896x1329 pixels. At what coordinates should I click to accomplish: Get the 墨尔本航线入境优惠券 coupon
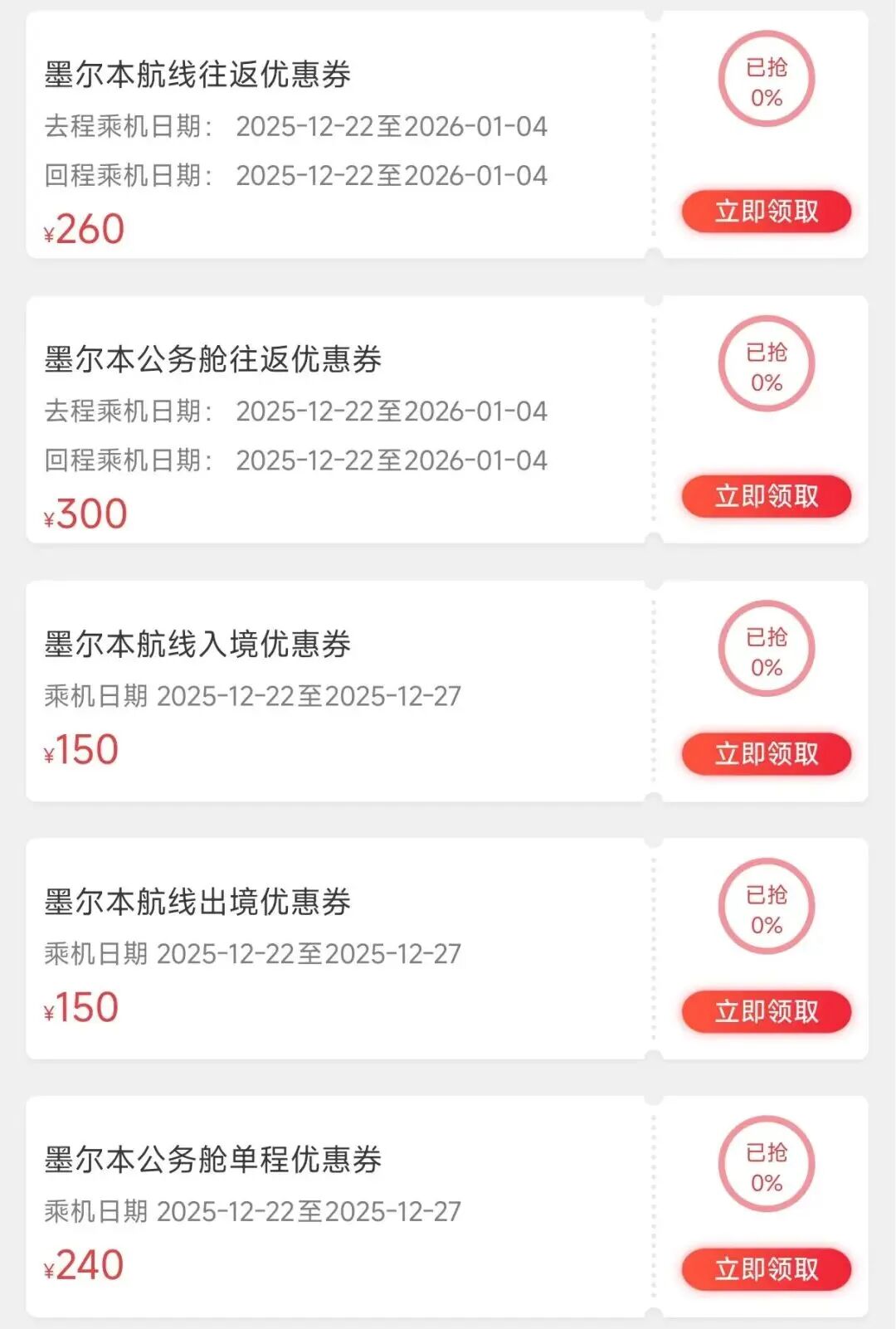click(766, 754)
